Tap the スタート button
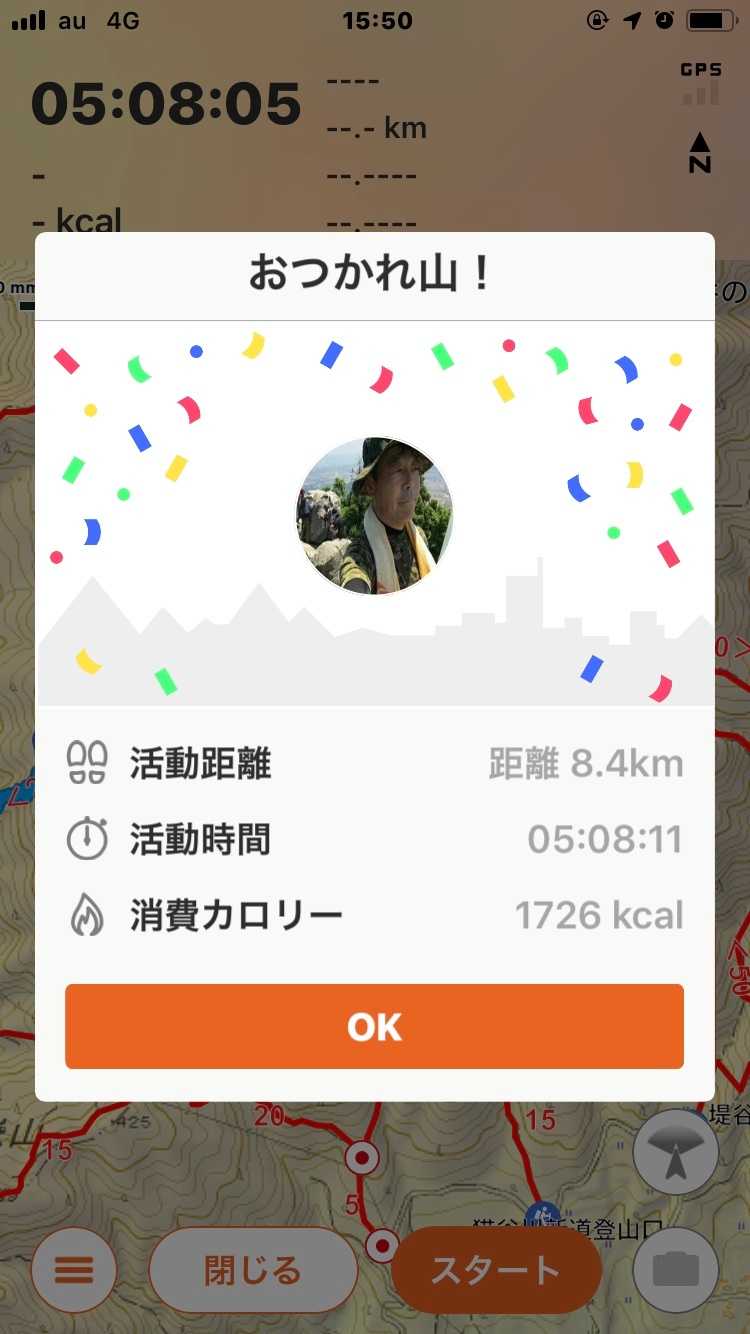This screenshot has width=750, height=1334. coord(495,1270)
